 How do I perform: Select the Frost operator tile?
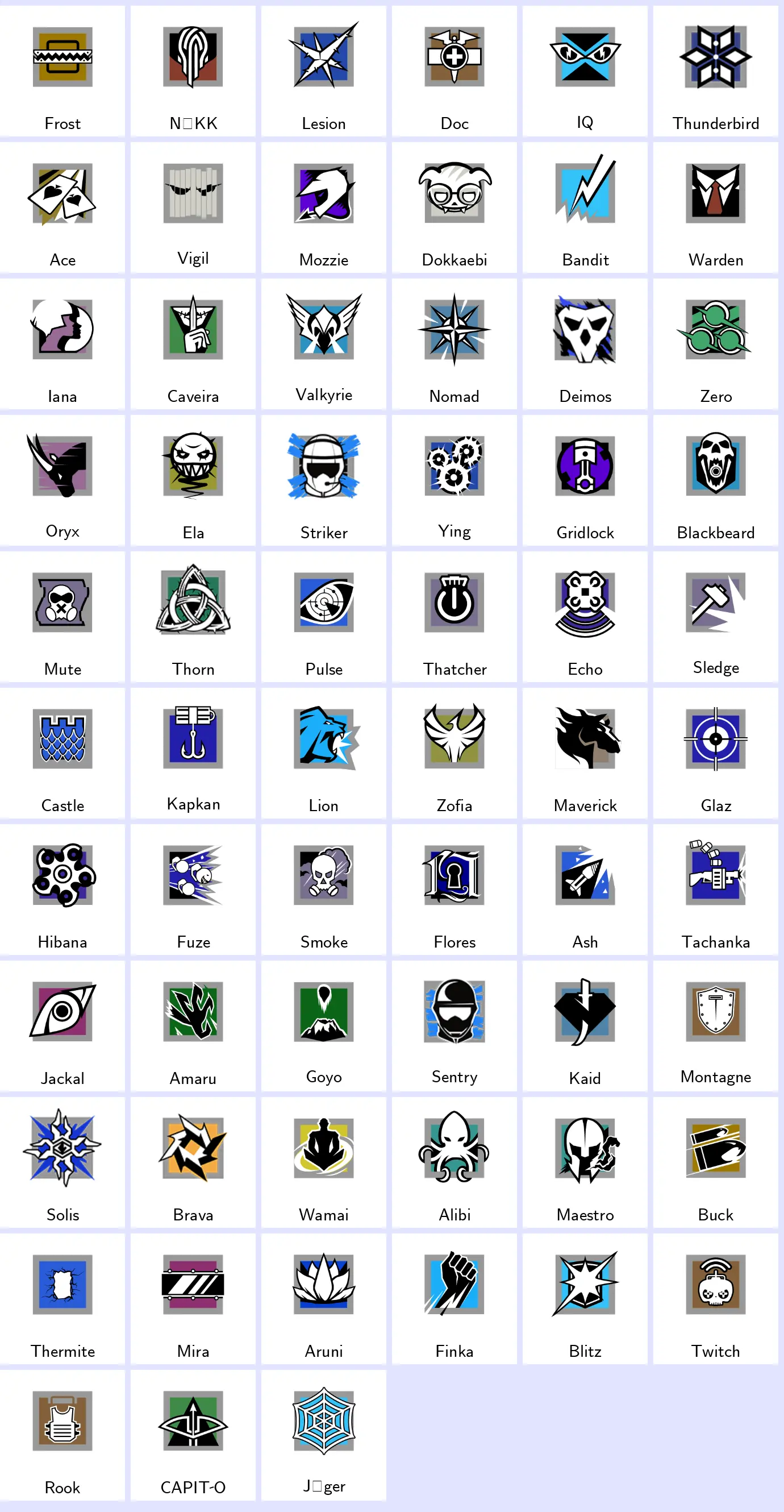pyautogui.click(x=62, y=72)
